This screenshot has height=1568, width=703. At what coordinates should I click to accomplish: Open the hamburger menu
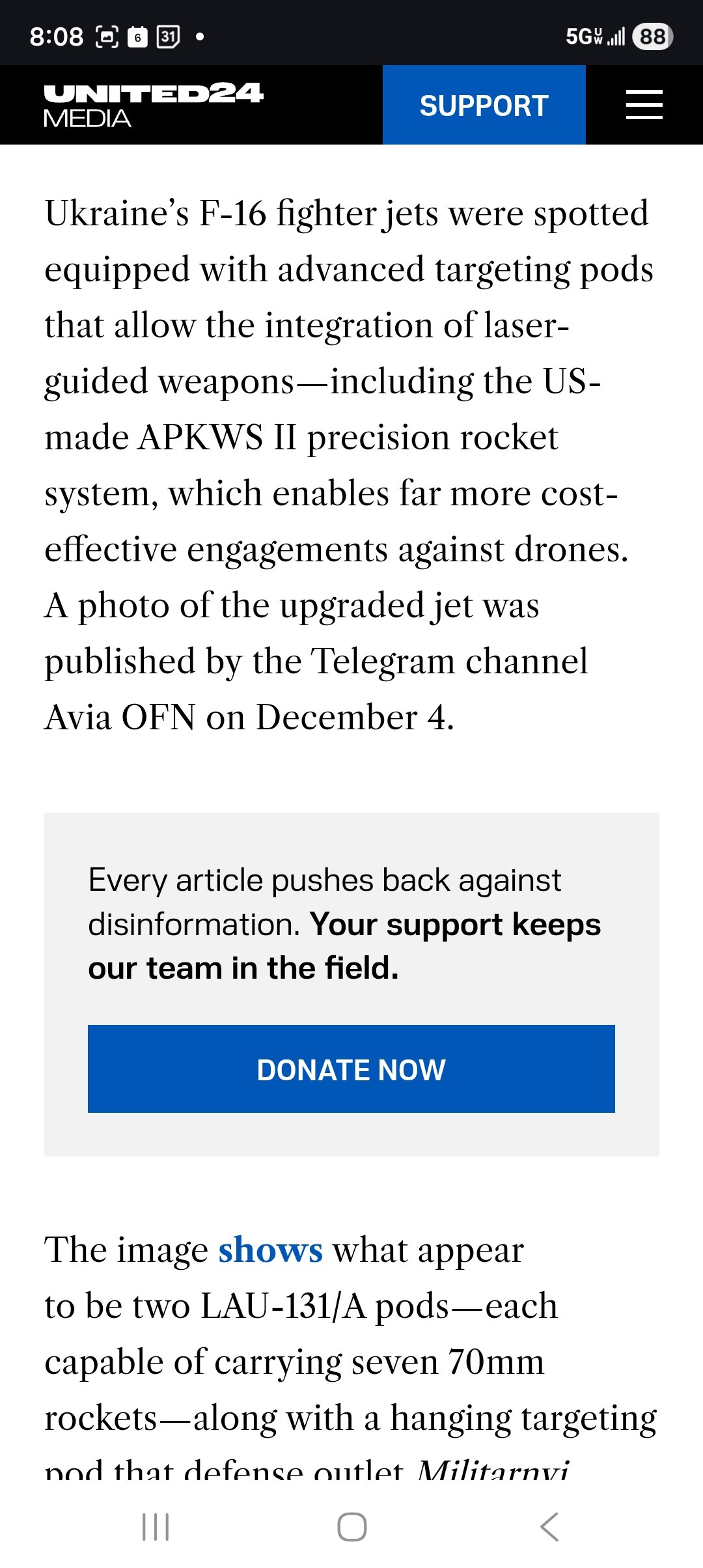click(x=644, y=105)
